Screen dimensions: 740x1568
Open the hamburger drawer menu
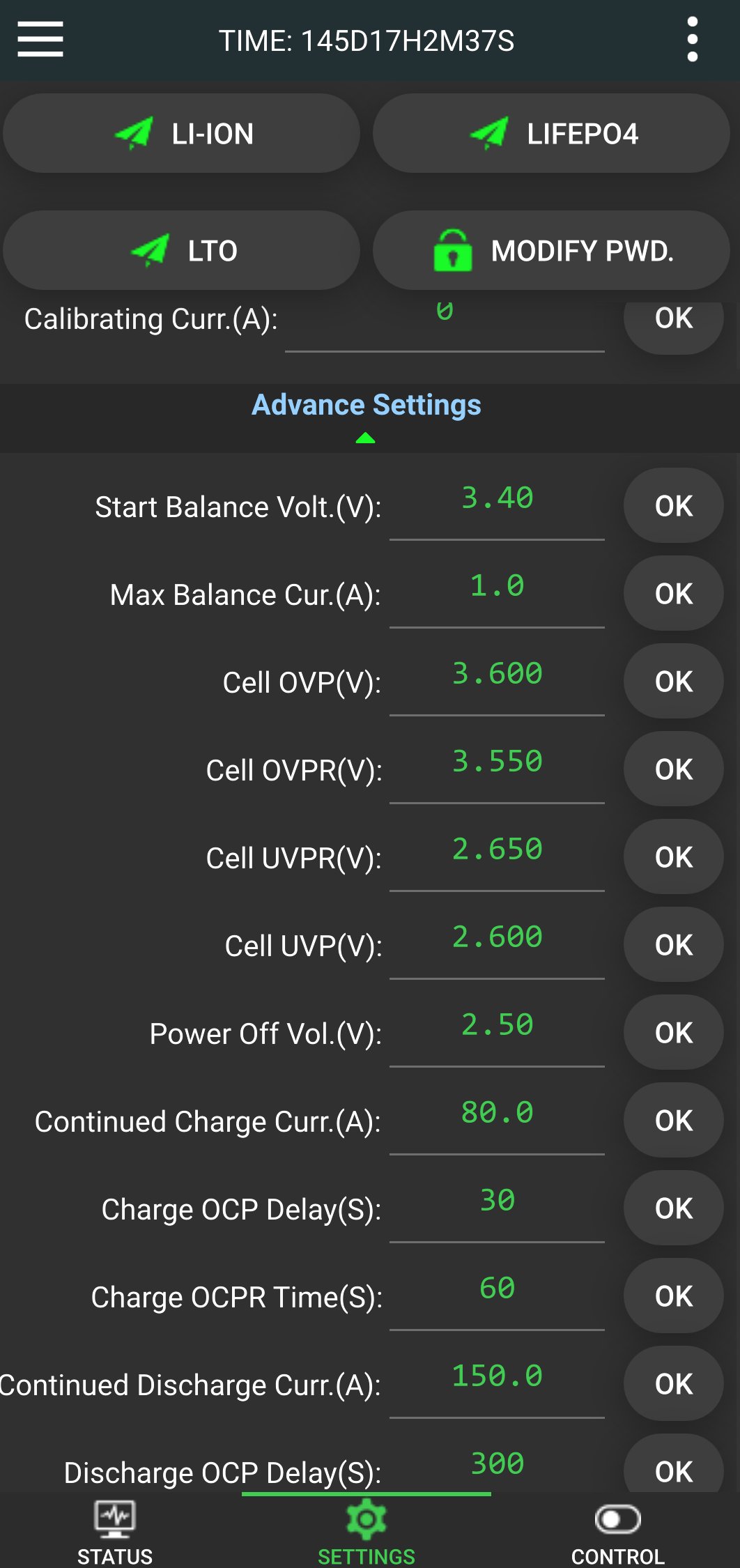point(40,39)
